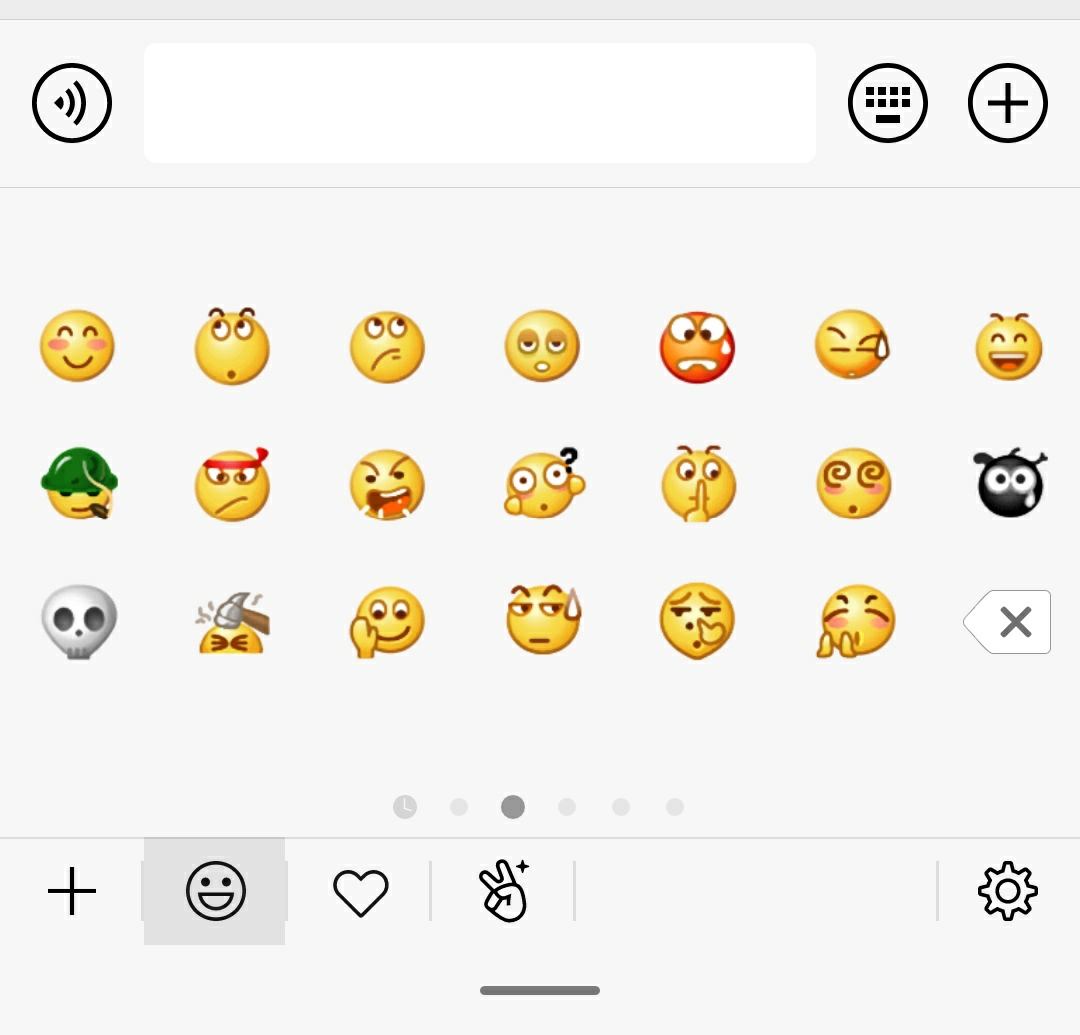Pick the laughing emoji with closed eyes
Image resolution: width=1080 pixels, height=1035 pixels.
[x=1008, y=347]
